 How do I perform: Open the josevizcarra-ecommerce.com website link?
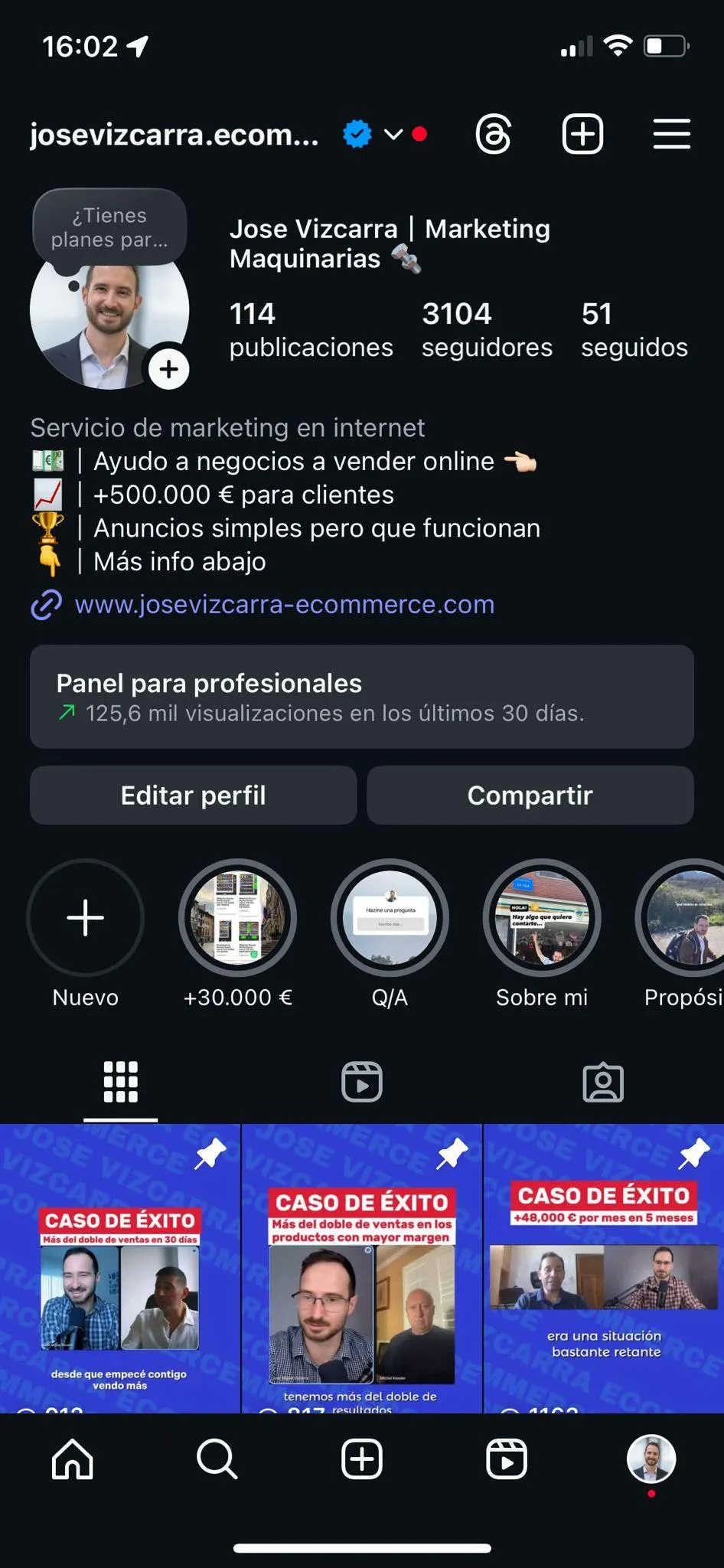(x=284, y=604)
